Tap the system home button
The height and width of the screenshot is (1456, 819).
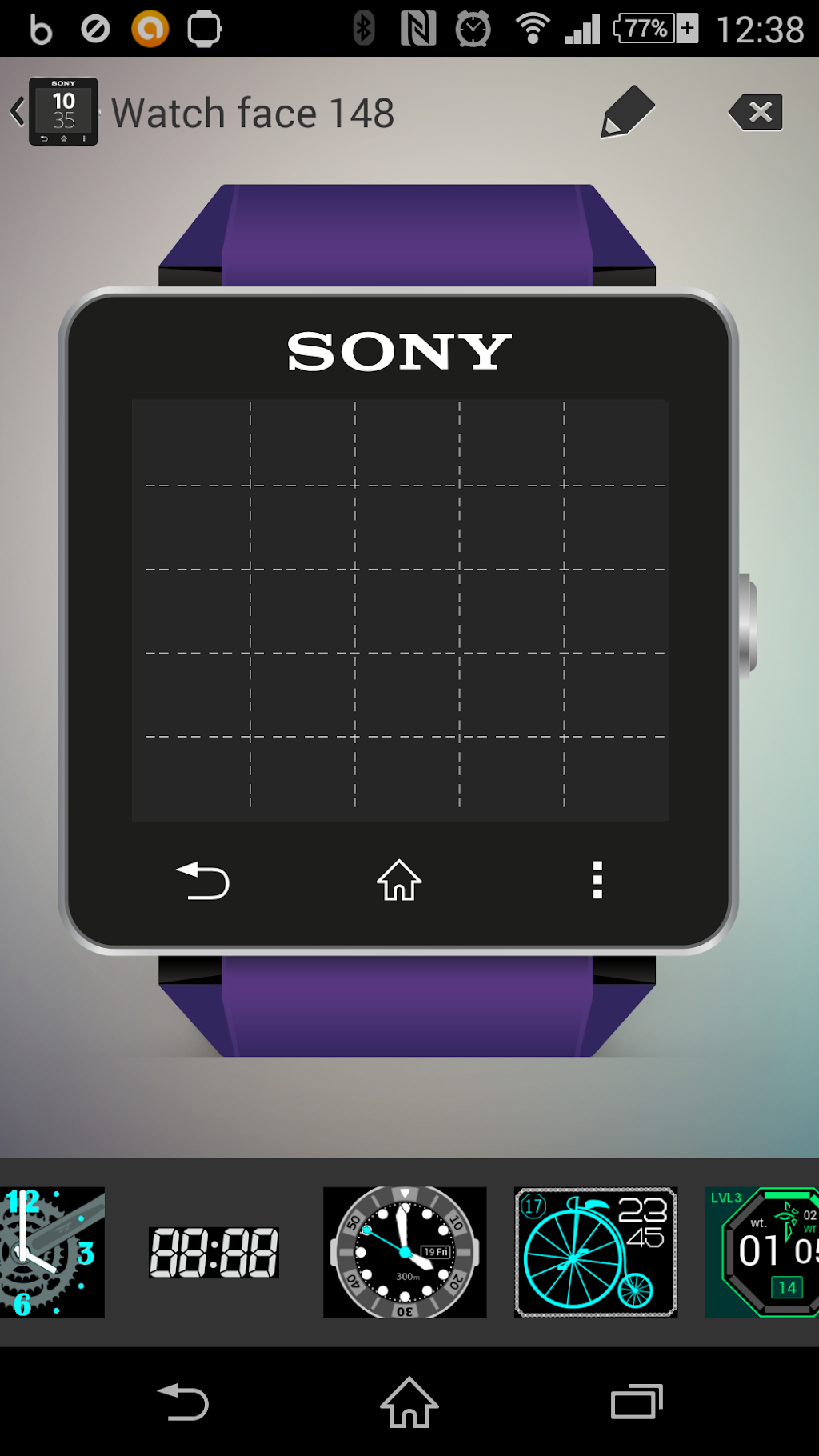(x=409, y=1402)
